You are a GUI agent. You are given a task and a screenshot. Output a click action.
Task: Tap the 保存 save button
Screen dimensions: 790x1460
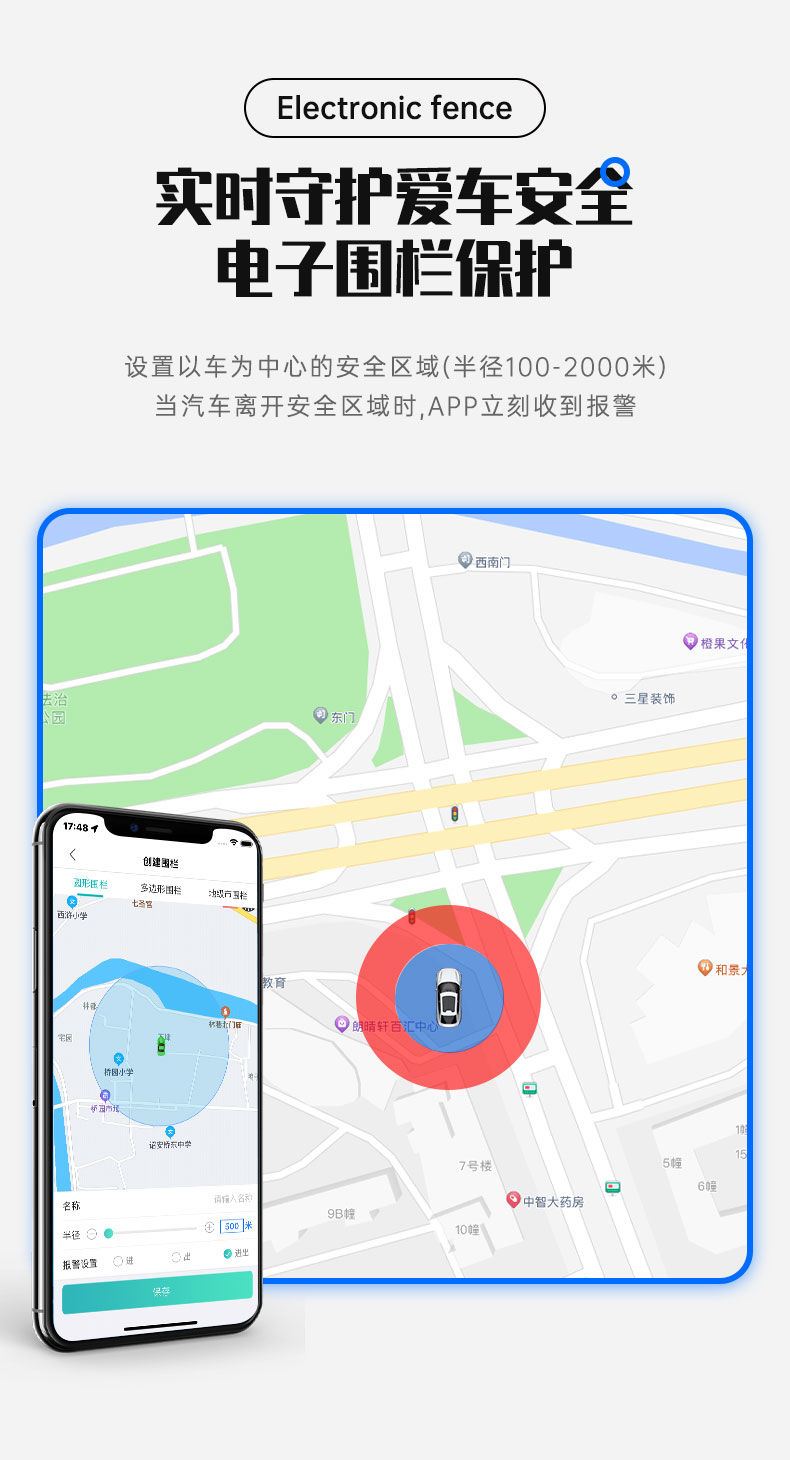[162, 1290]
